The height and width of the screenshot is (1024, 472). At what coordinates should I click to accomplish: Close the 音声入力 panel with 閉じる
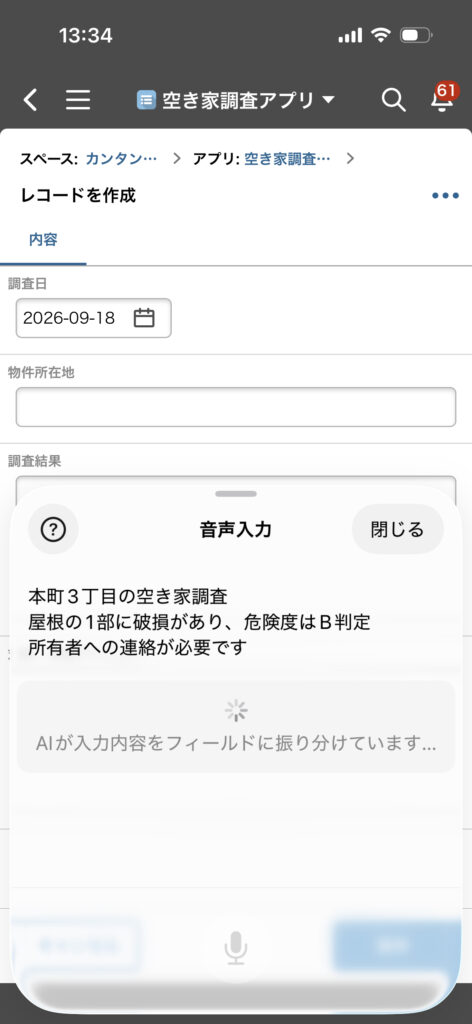[x=398, y=529]
